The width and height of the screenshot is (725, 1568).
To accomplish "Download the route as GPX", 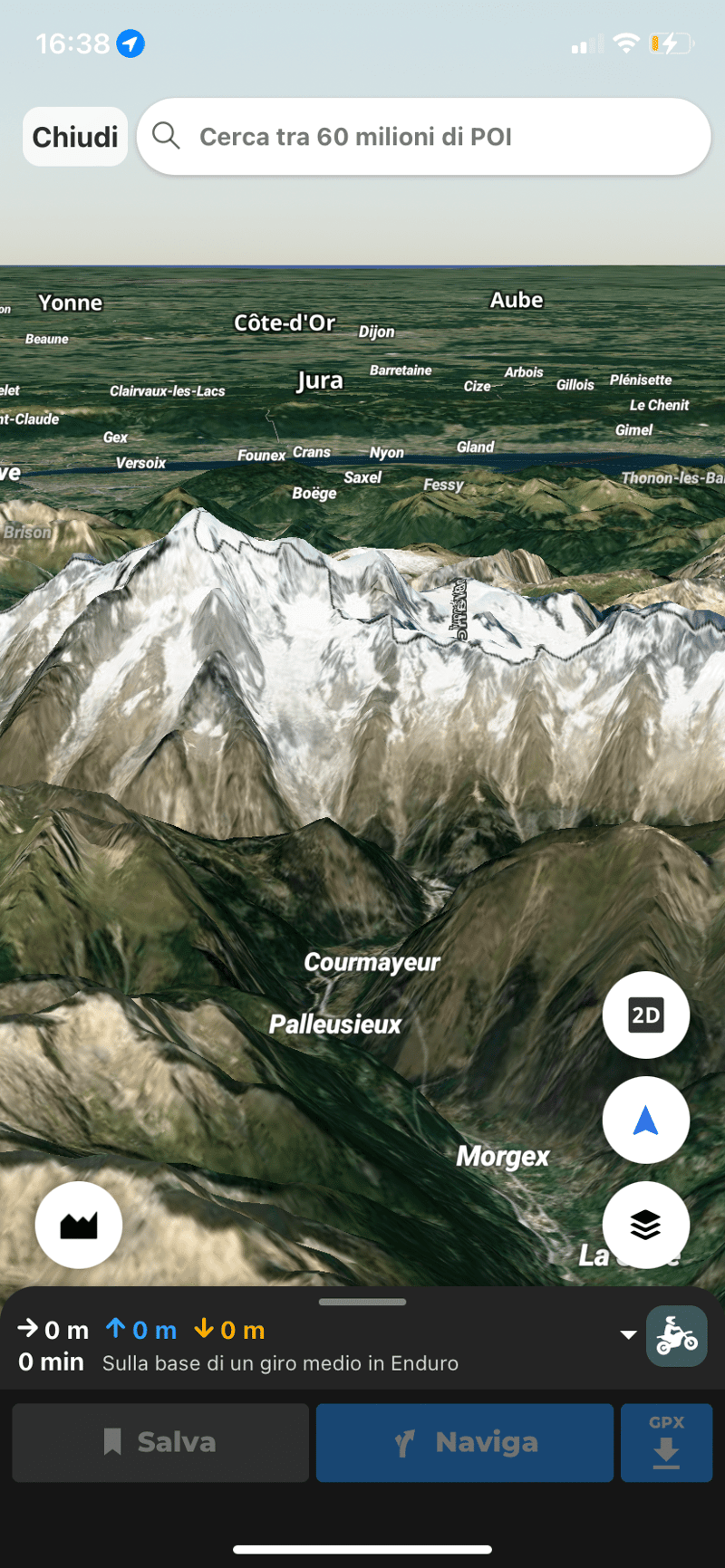I will (666, 1442).
